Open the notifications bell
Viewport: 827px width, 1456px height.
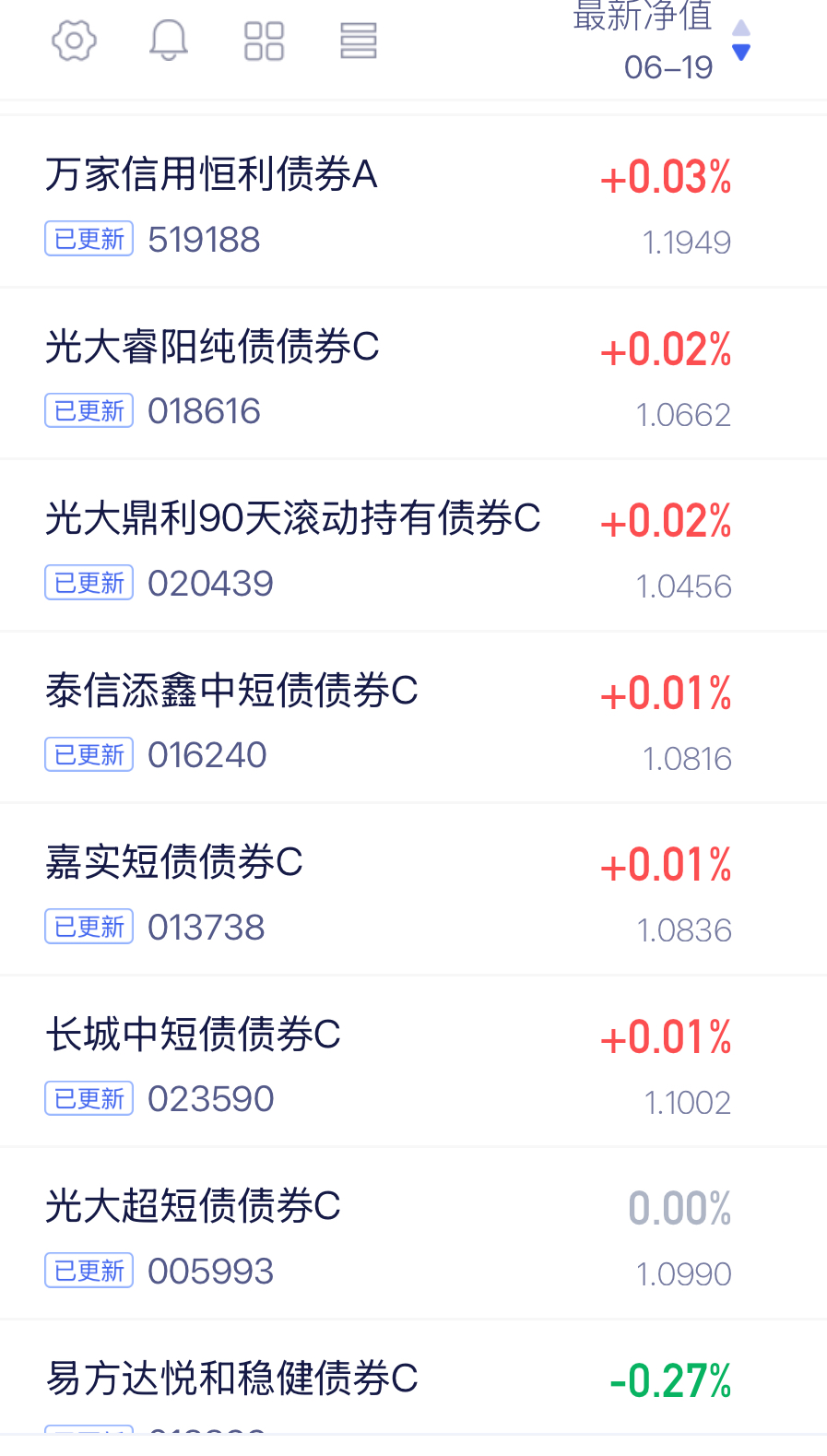coord(169,41)
